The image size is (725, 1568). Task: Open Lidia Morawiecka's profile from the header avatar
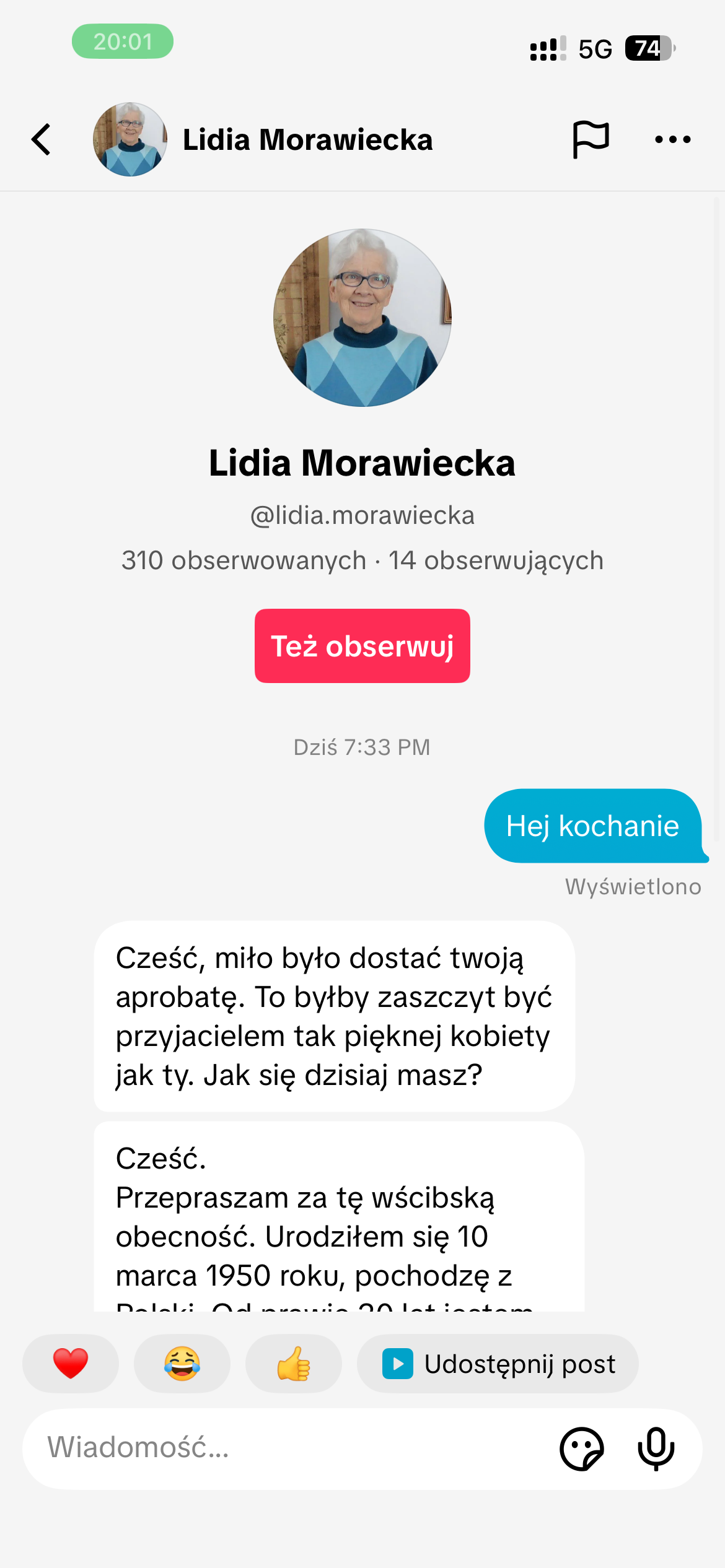pos(130,139)
